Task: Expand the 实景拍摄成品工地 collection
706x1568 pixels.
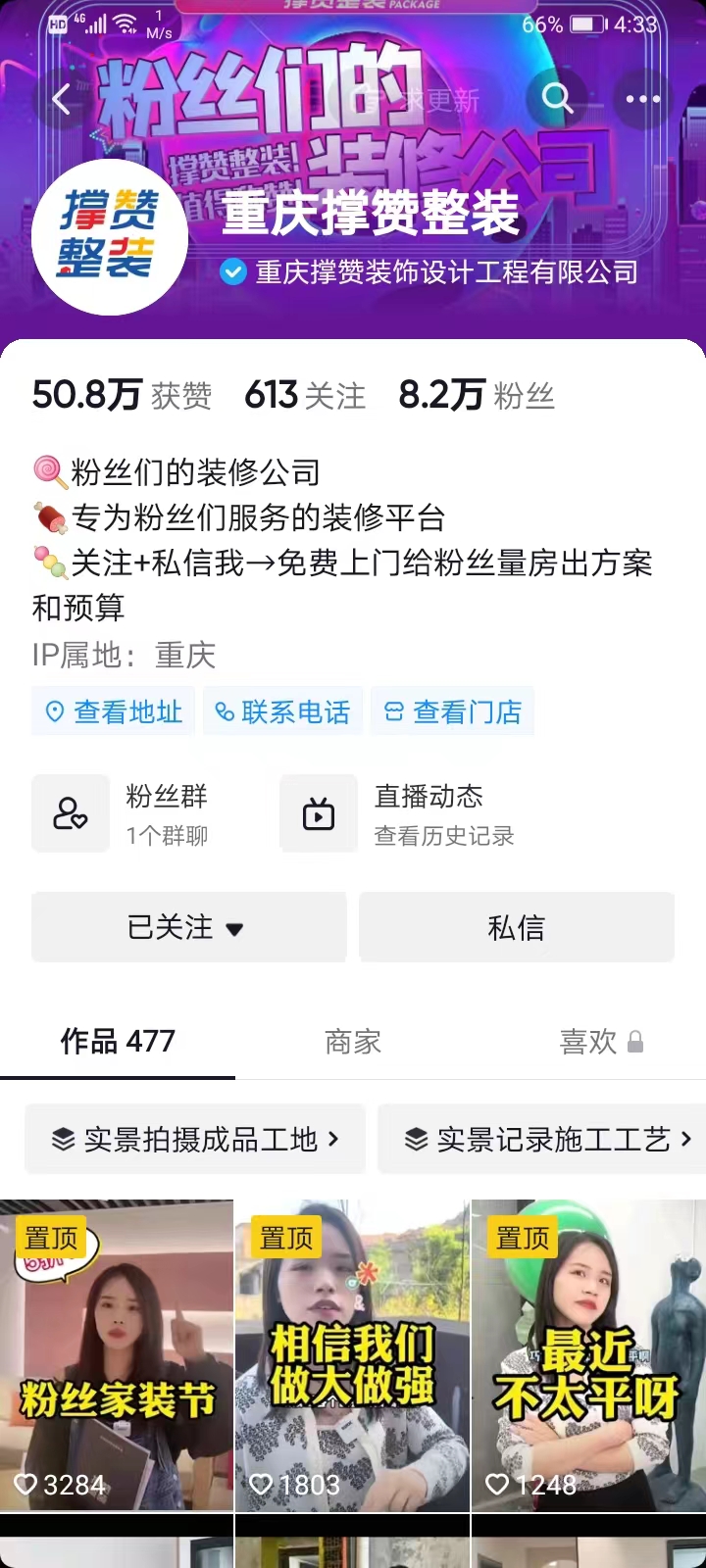Action: (194, 1139)
